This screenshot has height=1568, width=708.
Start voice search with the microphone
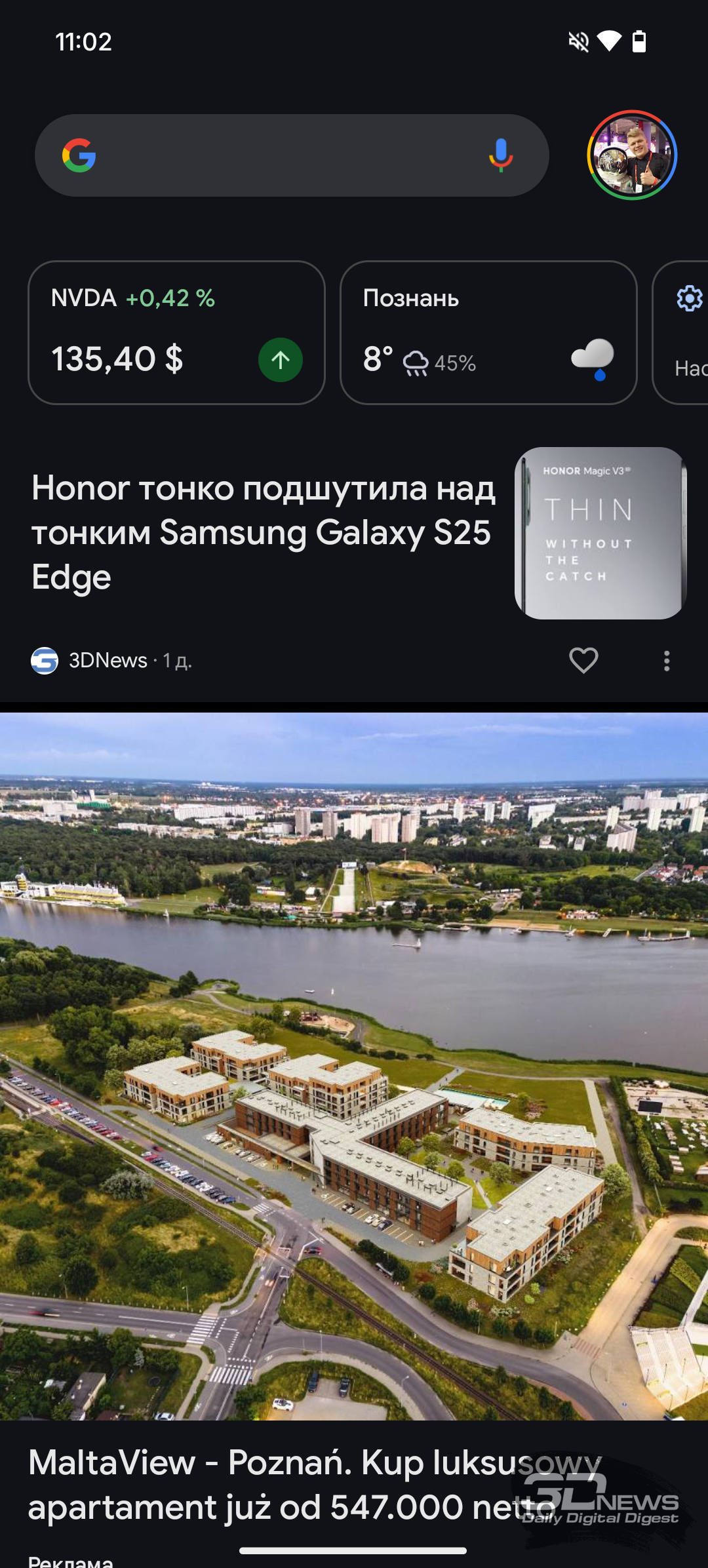(501, 155)
